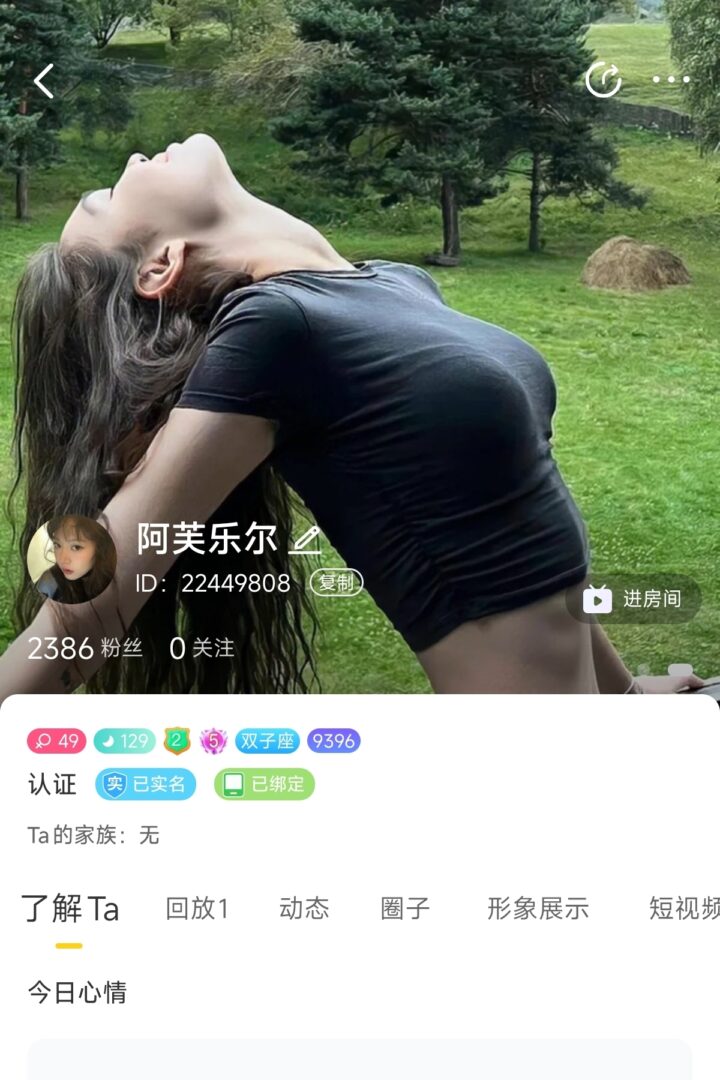
Task: Go back using the top-left arrow
Action: [x=44, y=81]
